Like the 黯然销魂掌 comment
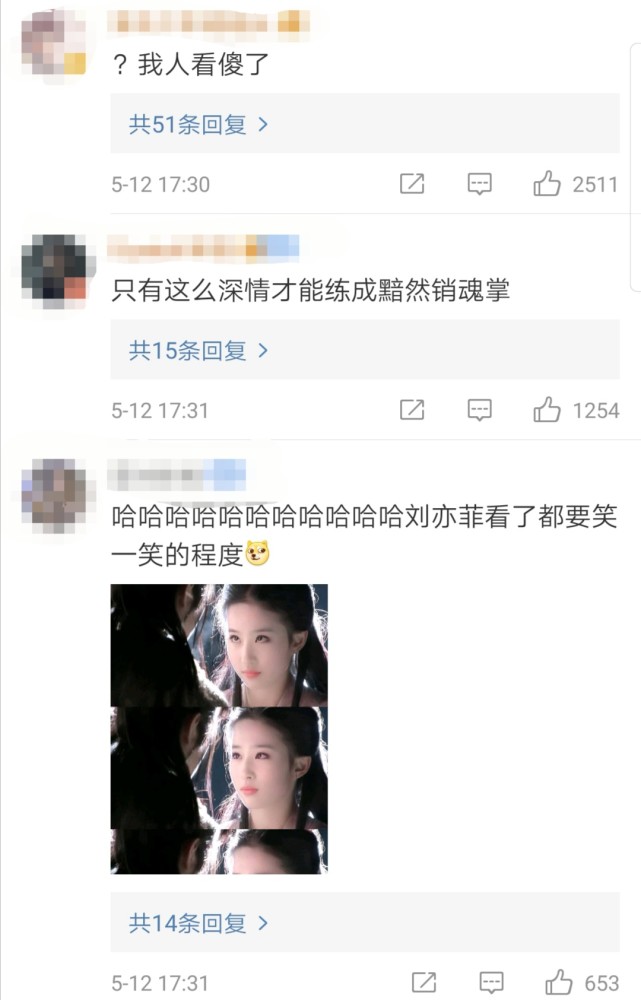 coord(547,410)
